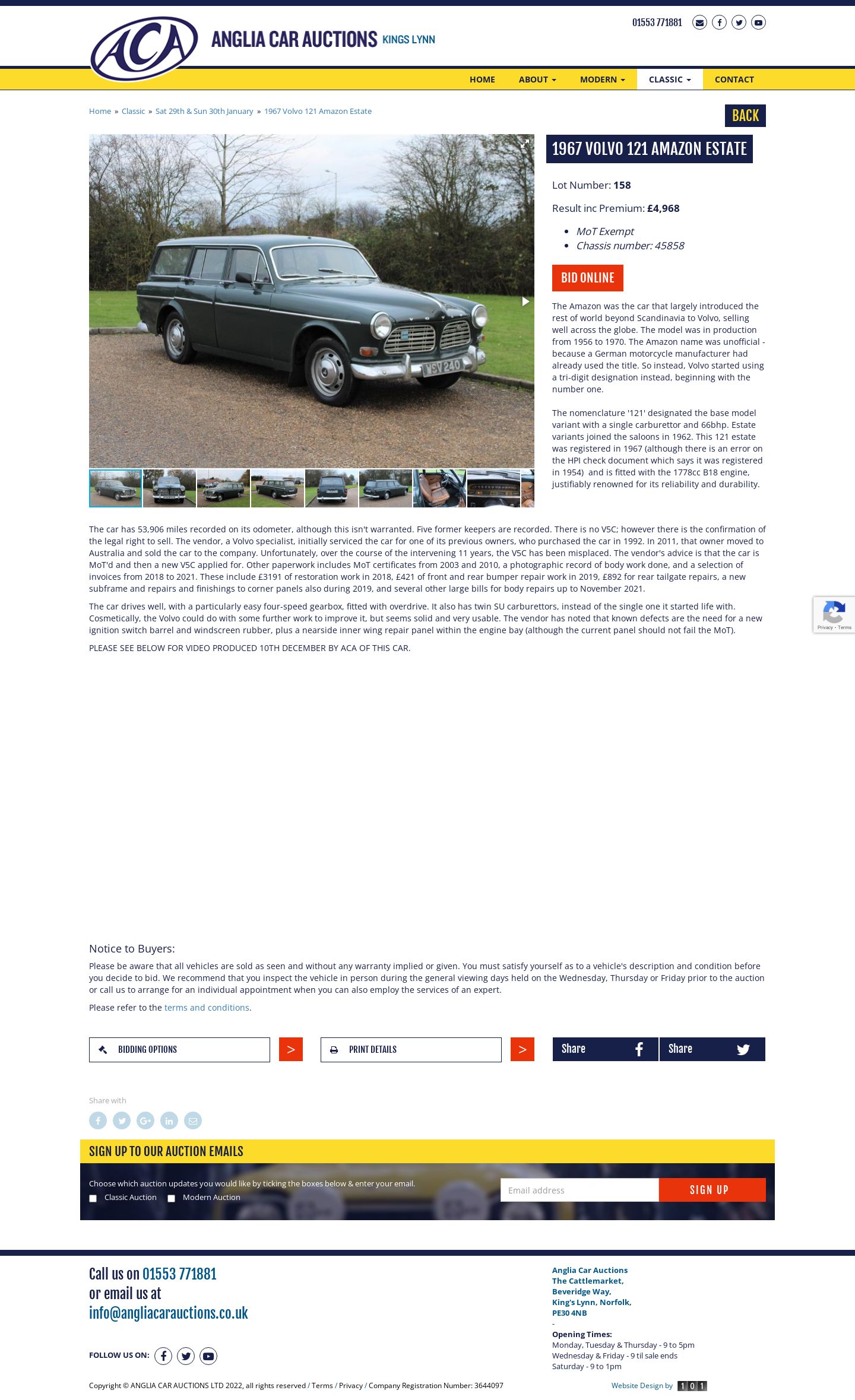This screenshot has height=1400, width=855.
Task: Click the red Bid Online button
Action: point(588,278)
